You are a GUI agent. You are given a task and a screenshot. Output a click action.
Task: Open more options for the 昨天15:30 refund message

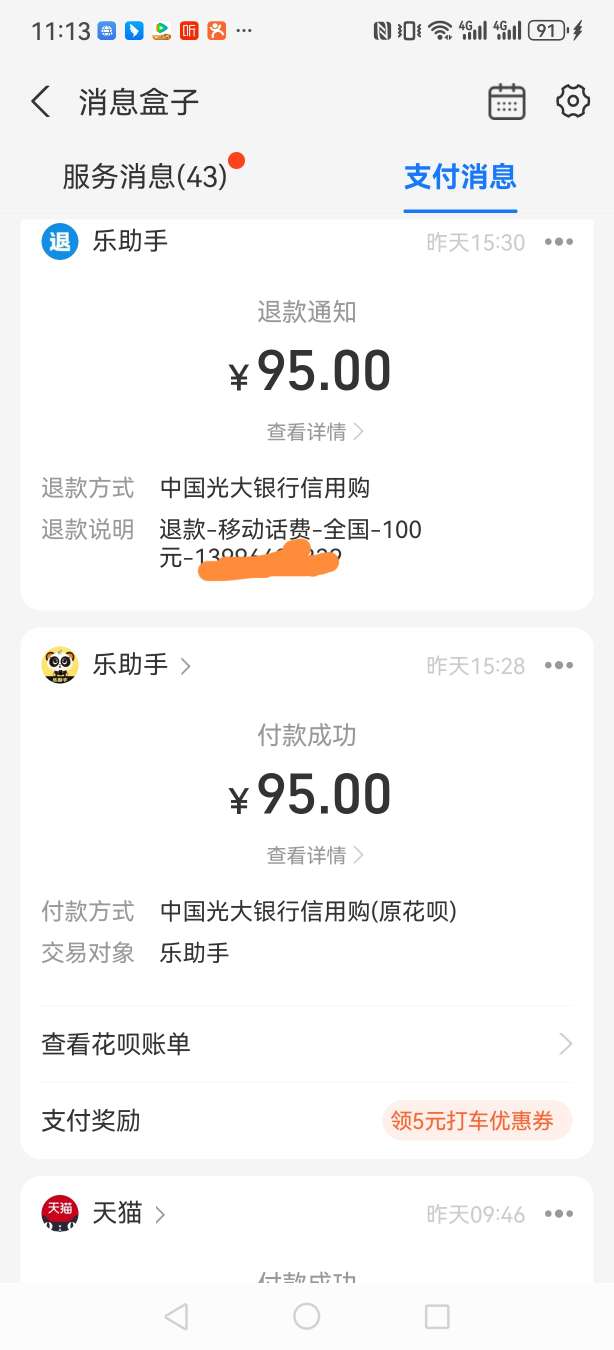click(558, 242)
